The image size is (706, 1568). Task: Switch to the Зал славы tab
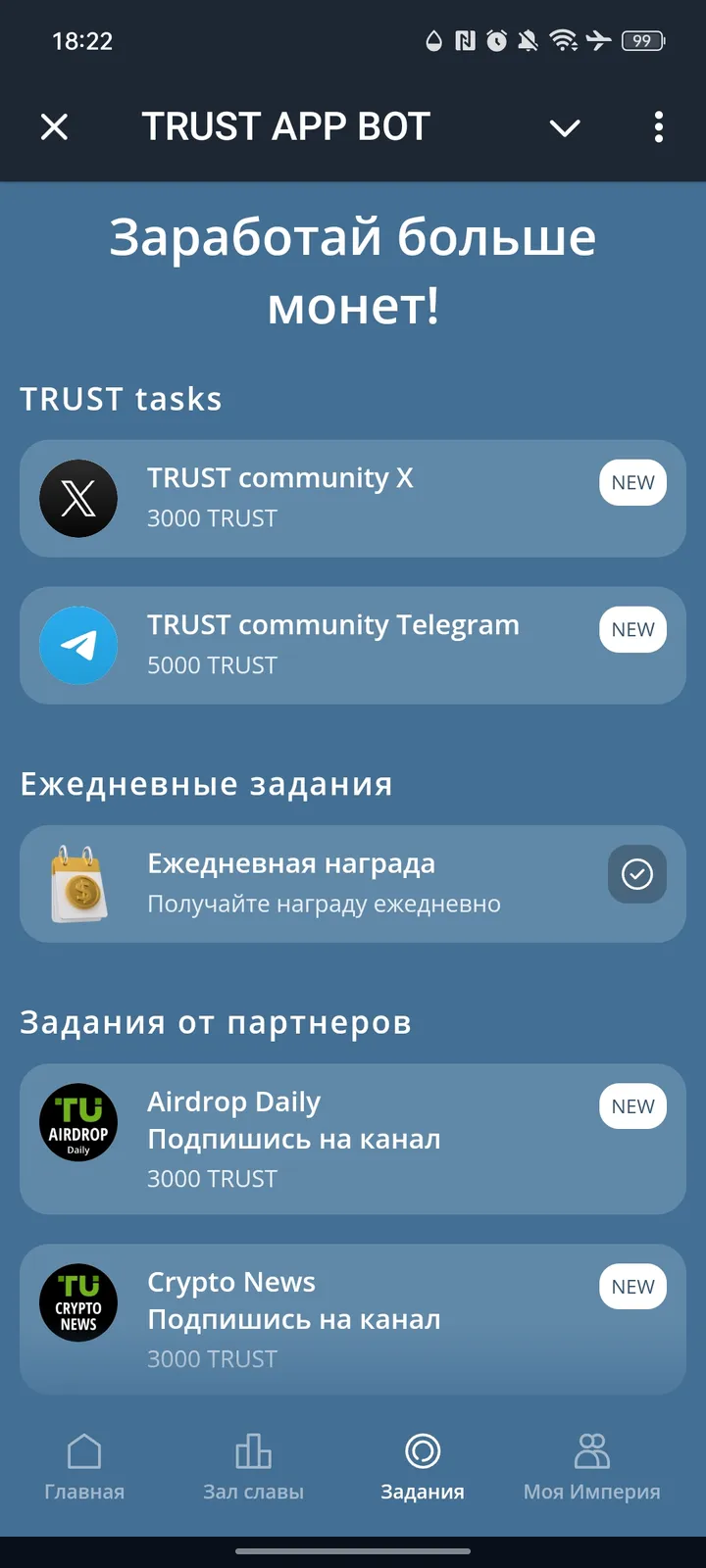pos(253,1465)
